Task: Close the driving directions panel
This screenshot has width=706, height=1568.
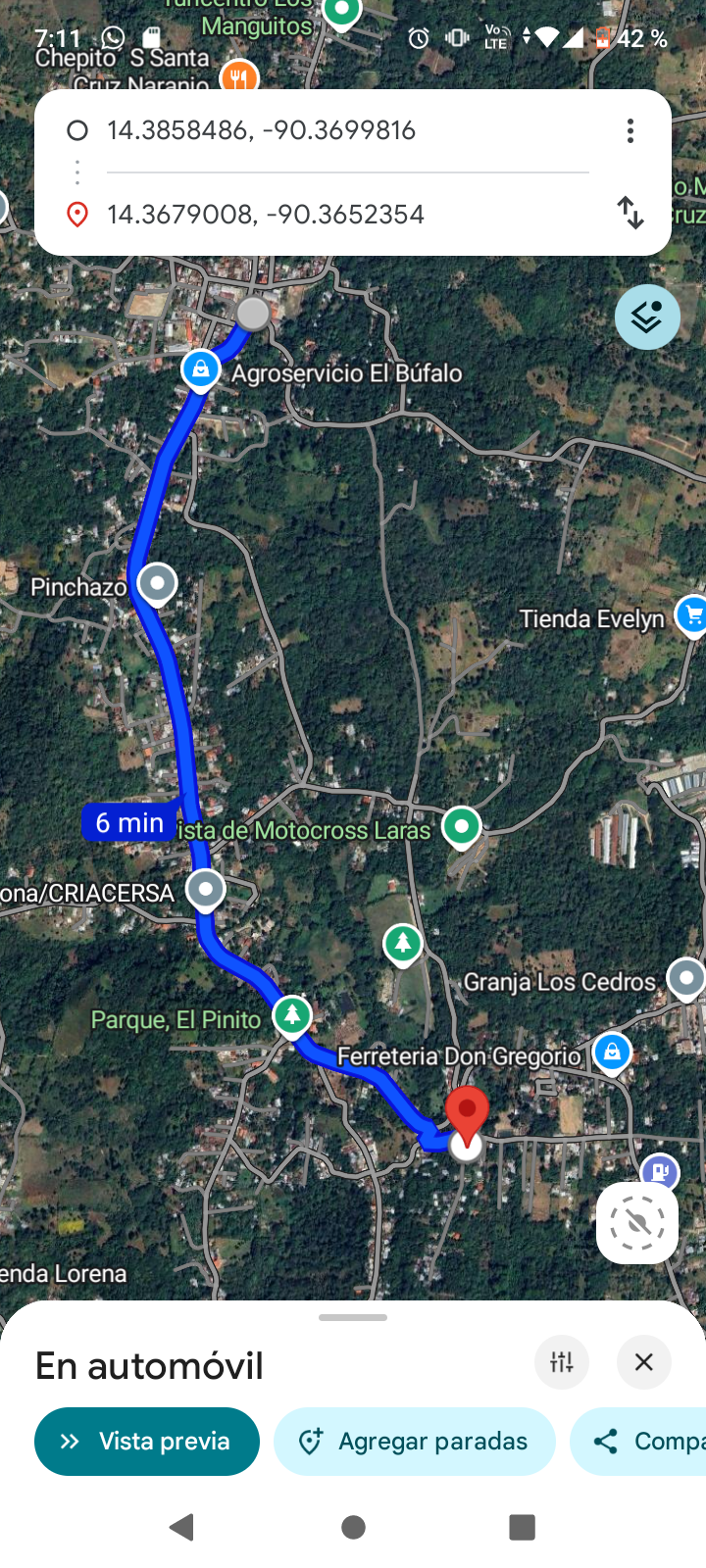Action: [644, 1362]
